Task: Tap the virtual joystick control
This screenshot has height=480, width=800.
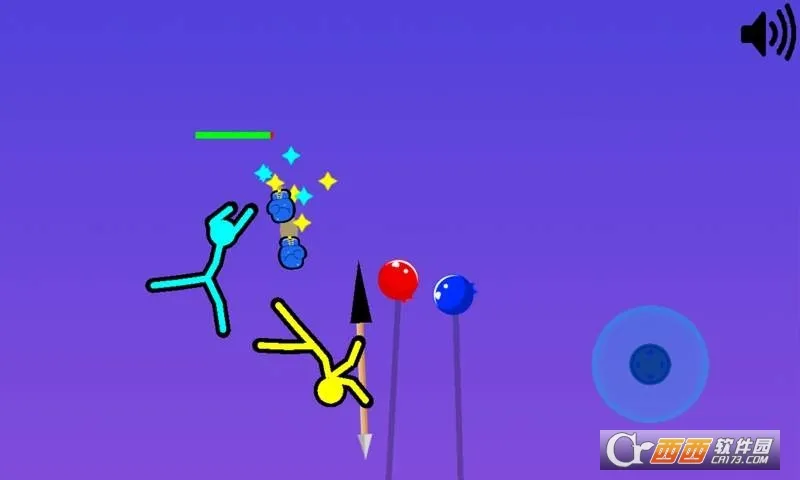Action: (650, 364)
